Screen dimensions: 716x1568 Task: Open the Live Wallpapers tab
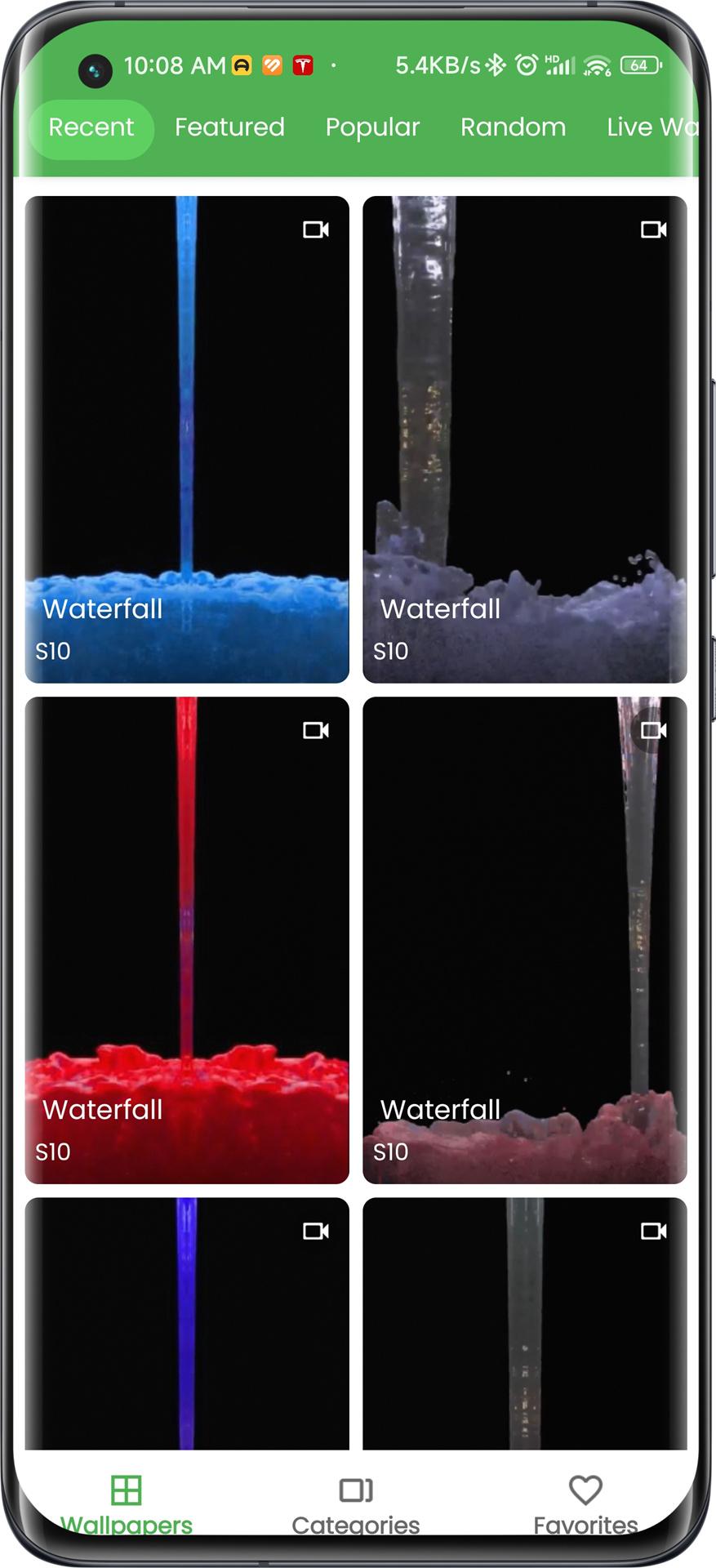tap(652, 127)
